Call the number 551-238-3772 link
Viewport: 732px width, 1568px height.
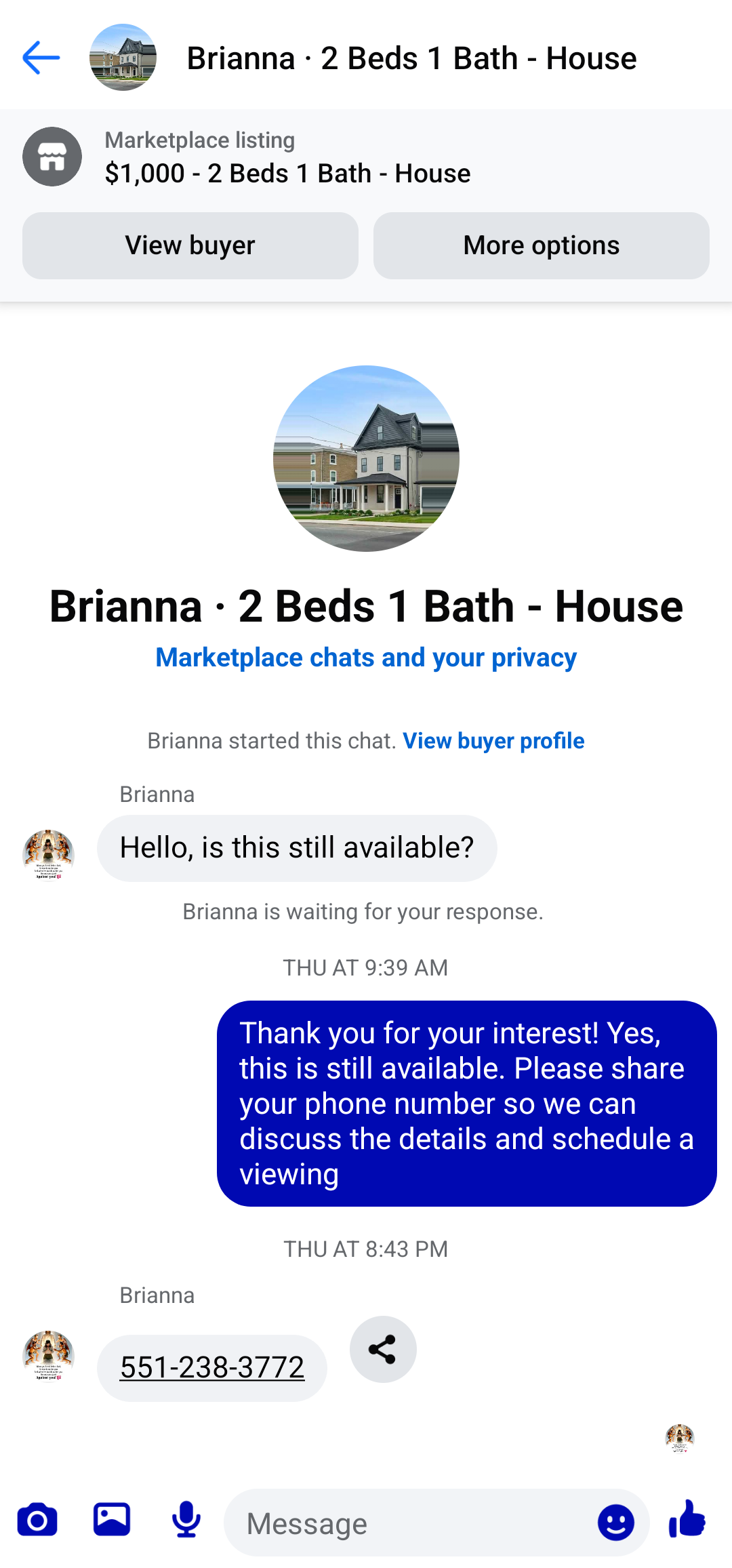[212, 1367]
